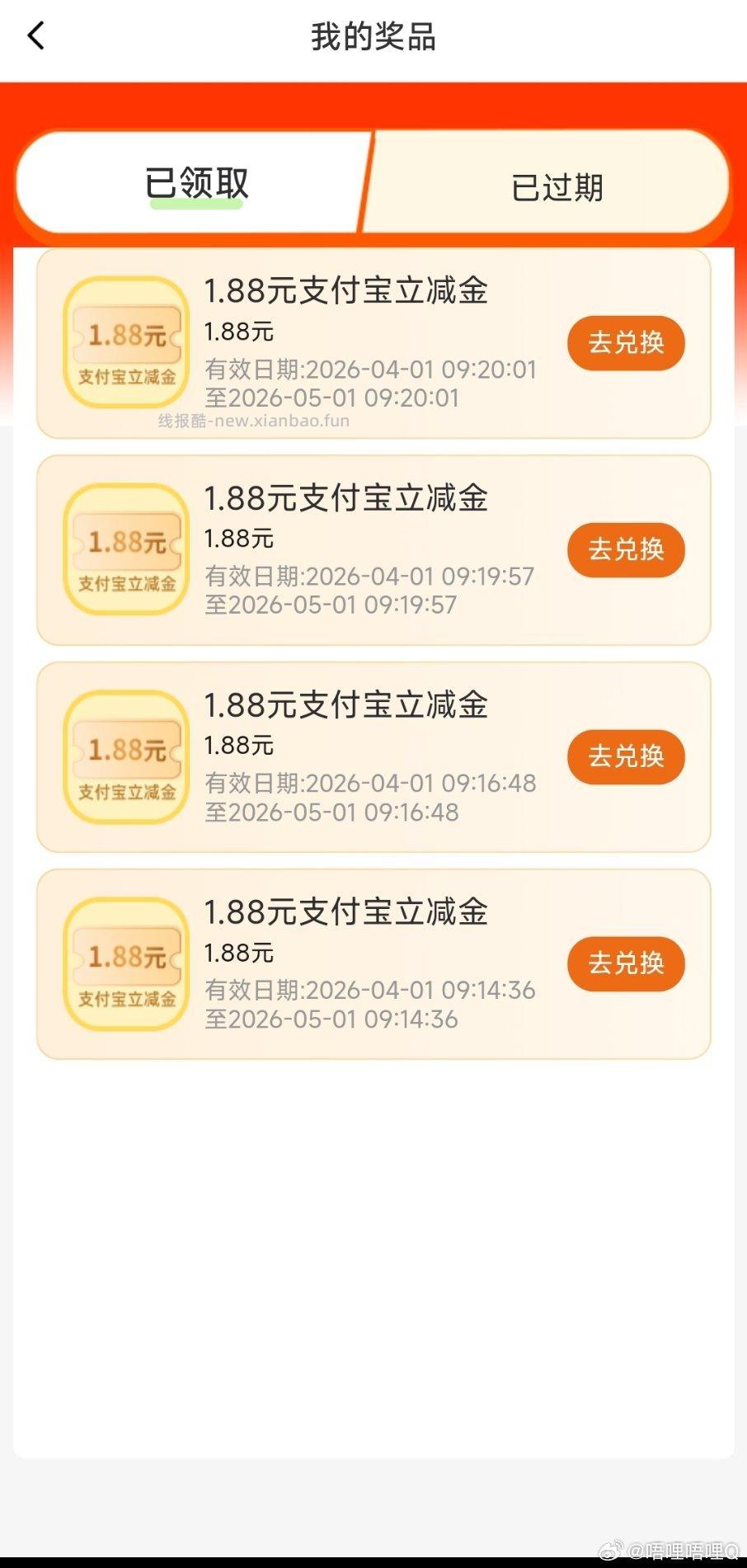The width and height of the screenshot is (747, 1568).
Task: Tap the 我的奖品 title text
Action: click(x=373, y=37)
